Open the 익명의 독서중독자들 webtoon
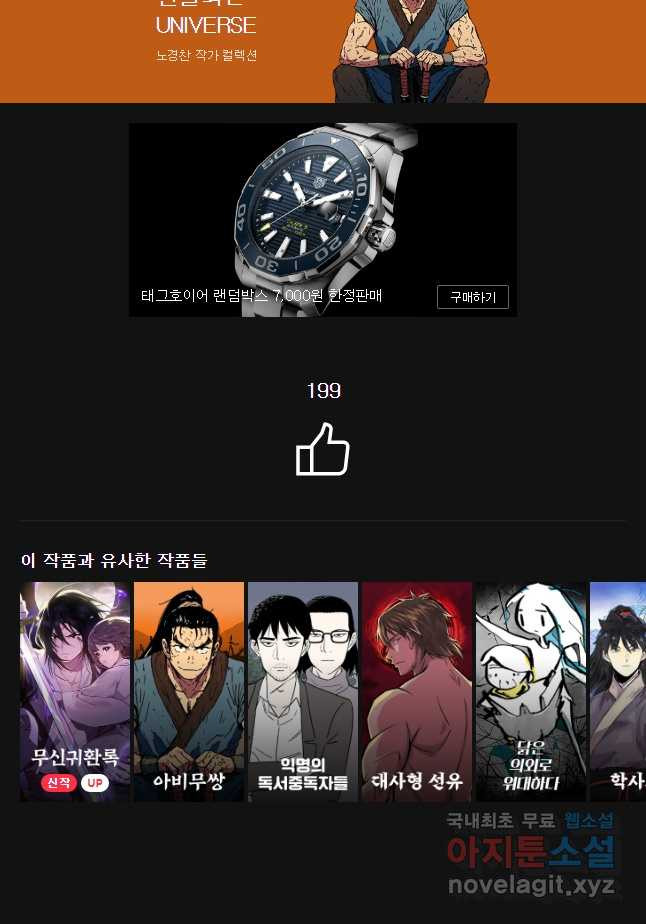 pyautogui.click(x=303, y=690)
